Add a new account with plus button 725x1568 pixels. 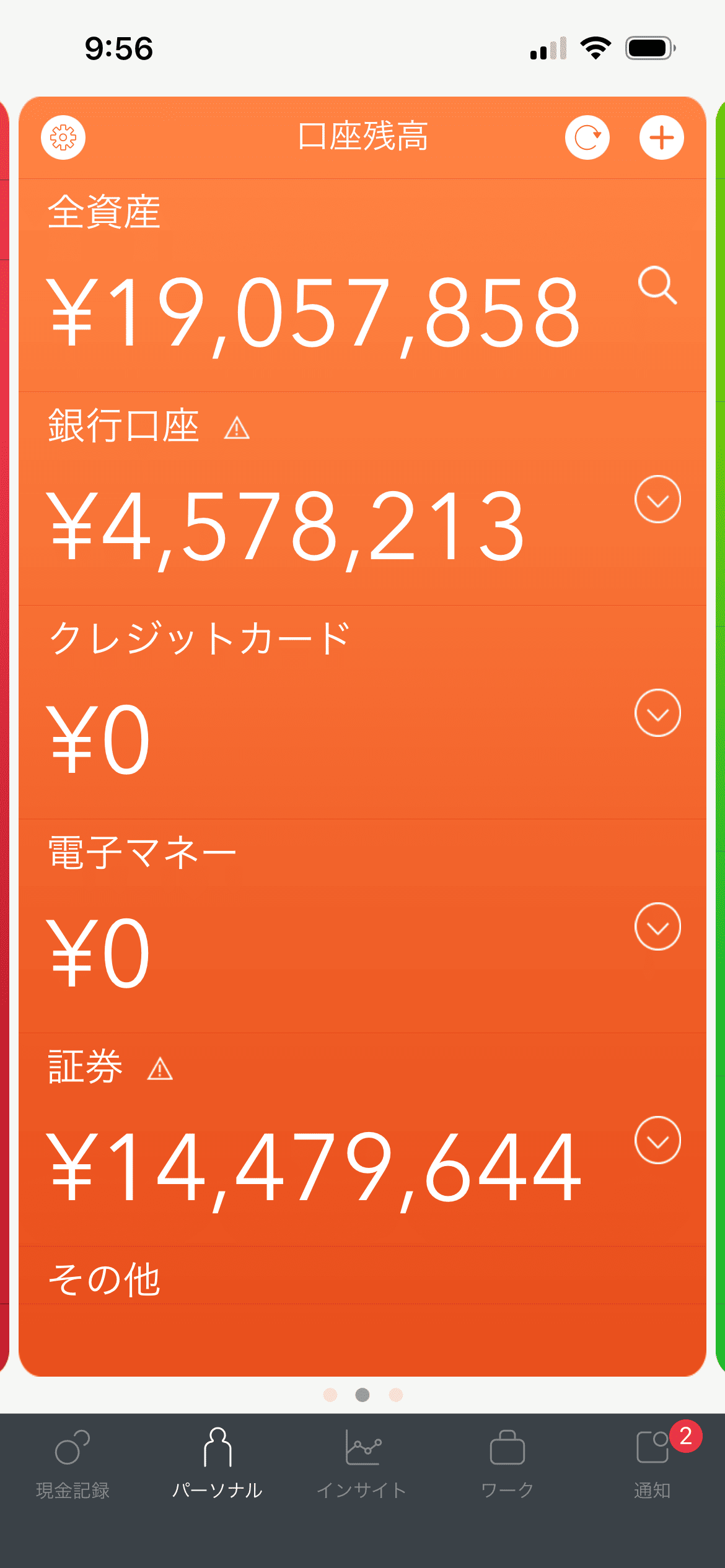tap(661, 137)
